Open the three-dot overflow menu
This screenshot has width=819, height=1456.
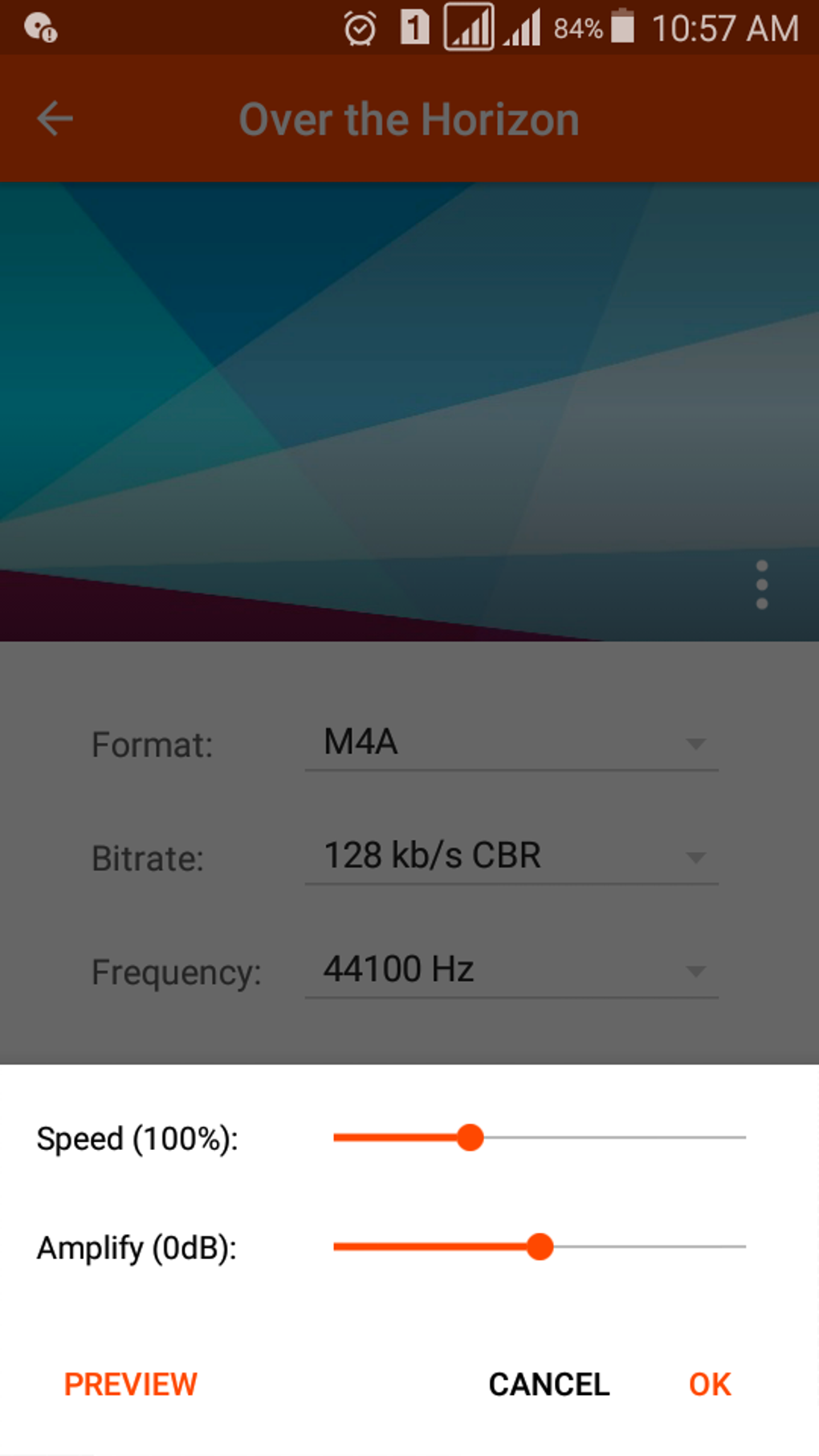click(761, 585)
